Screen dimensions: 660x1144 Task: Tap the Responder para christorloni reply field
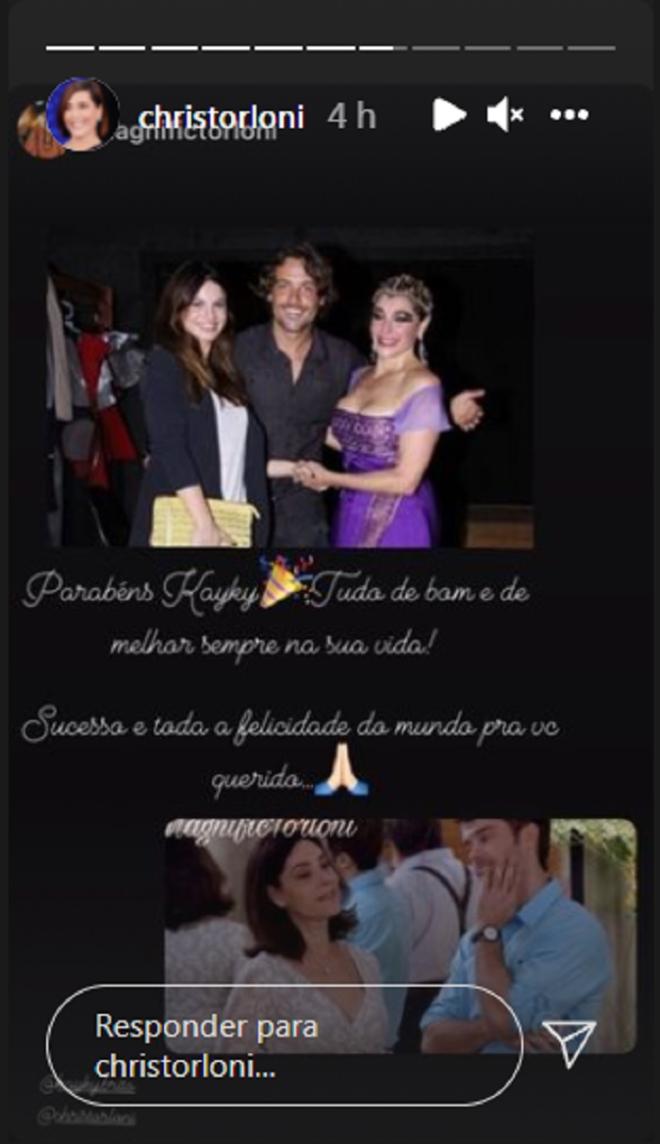coord(285,1045)
